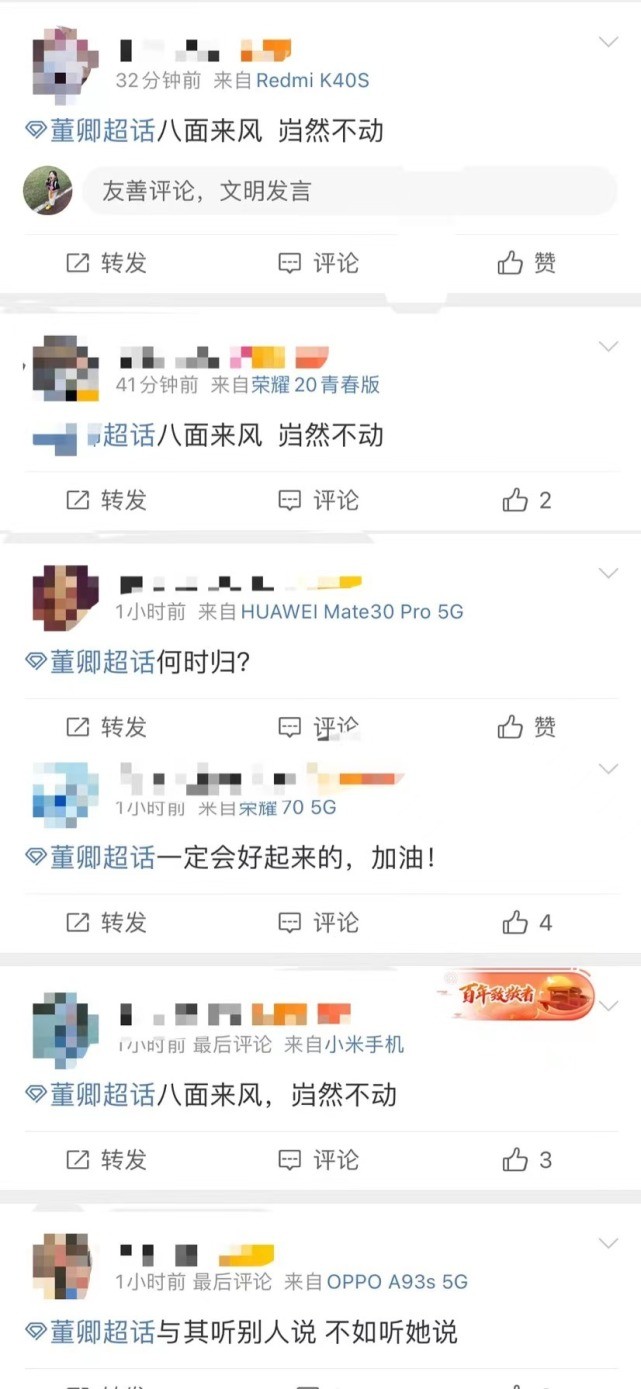The width and height of the screenshot is (641, 1389).
Task: Open comments on the Redmi K40S post
Action: pyautogui.click(x=318, y=263)
